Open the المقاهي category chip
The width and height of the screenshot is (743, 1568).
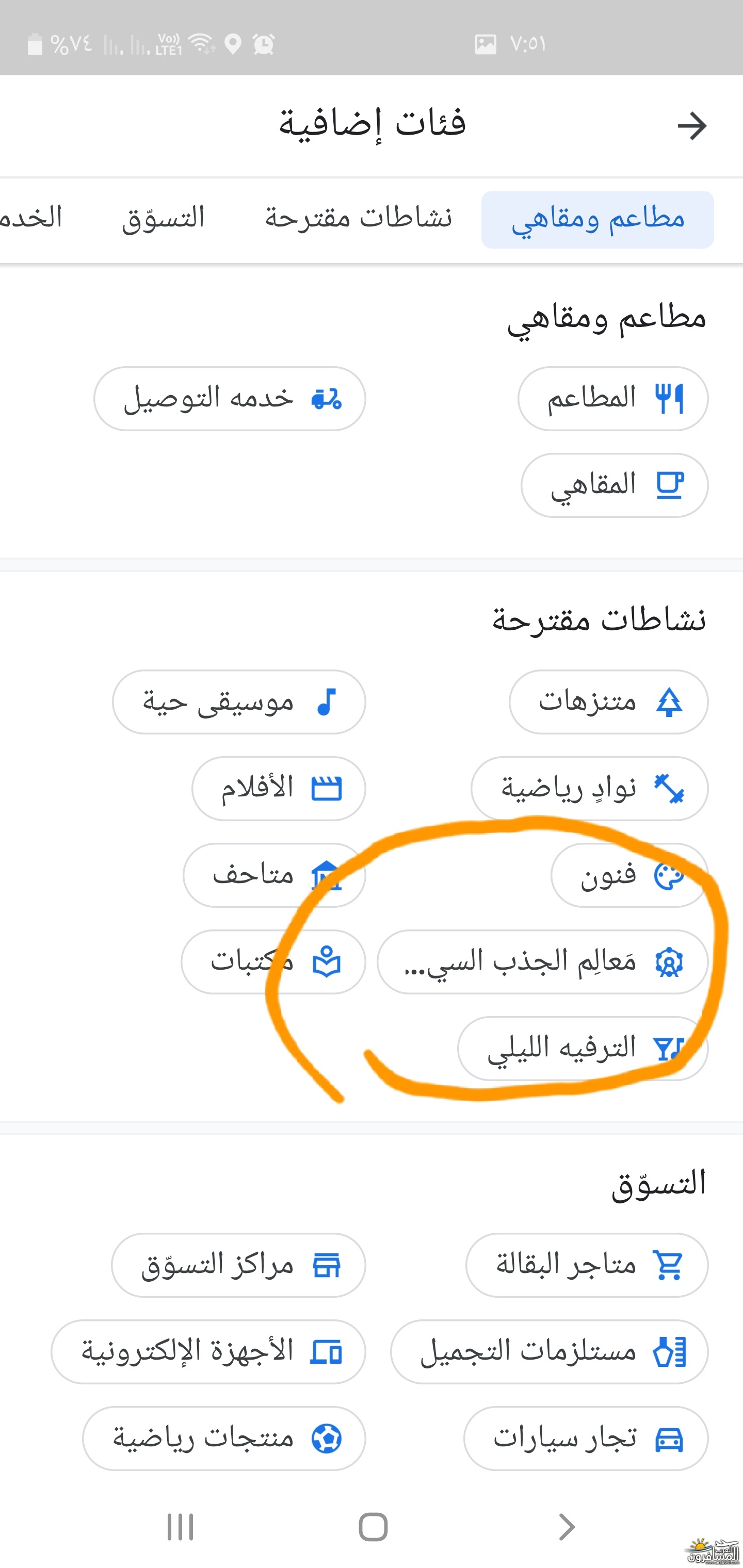pyautogui.click(x=615, y=485)
